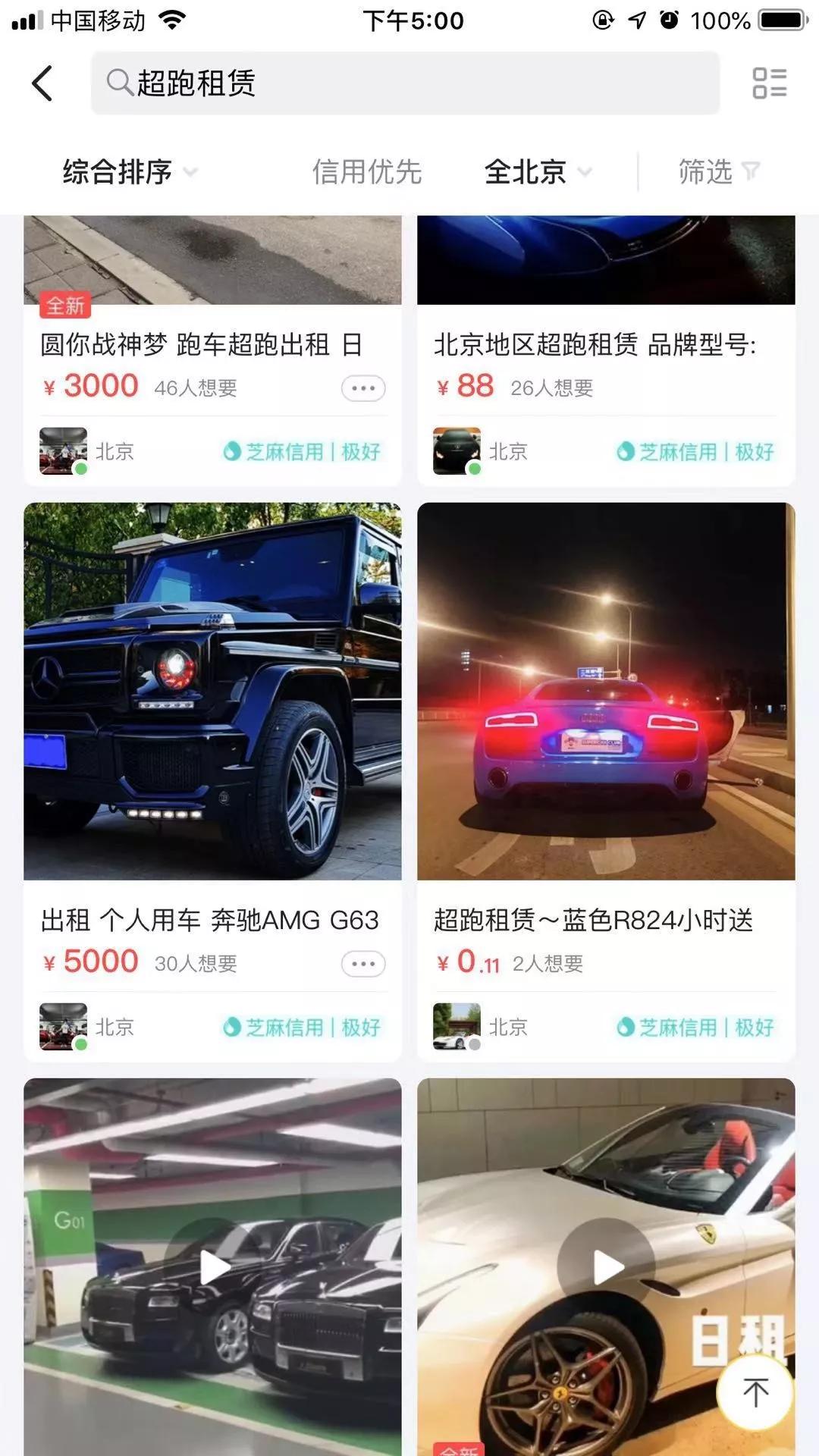Tap the seller avatar on the blue R8 listing
Screen dimensions: 819x1456
click(x=455, y=1028)
